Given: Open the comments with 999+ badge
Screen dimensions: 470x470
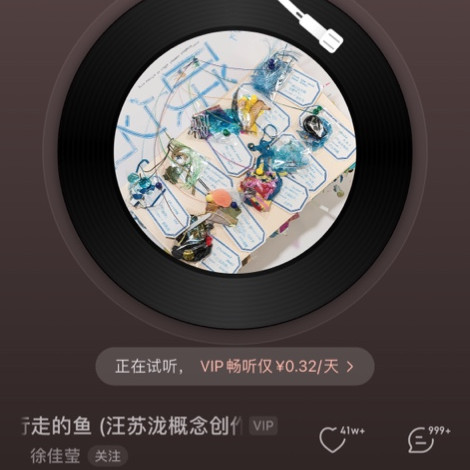Looking at the screenshot, I should point(421,440).
